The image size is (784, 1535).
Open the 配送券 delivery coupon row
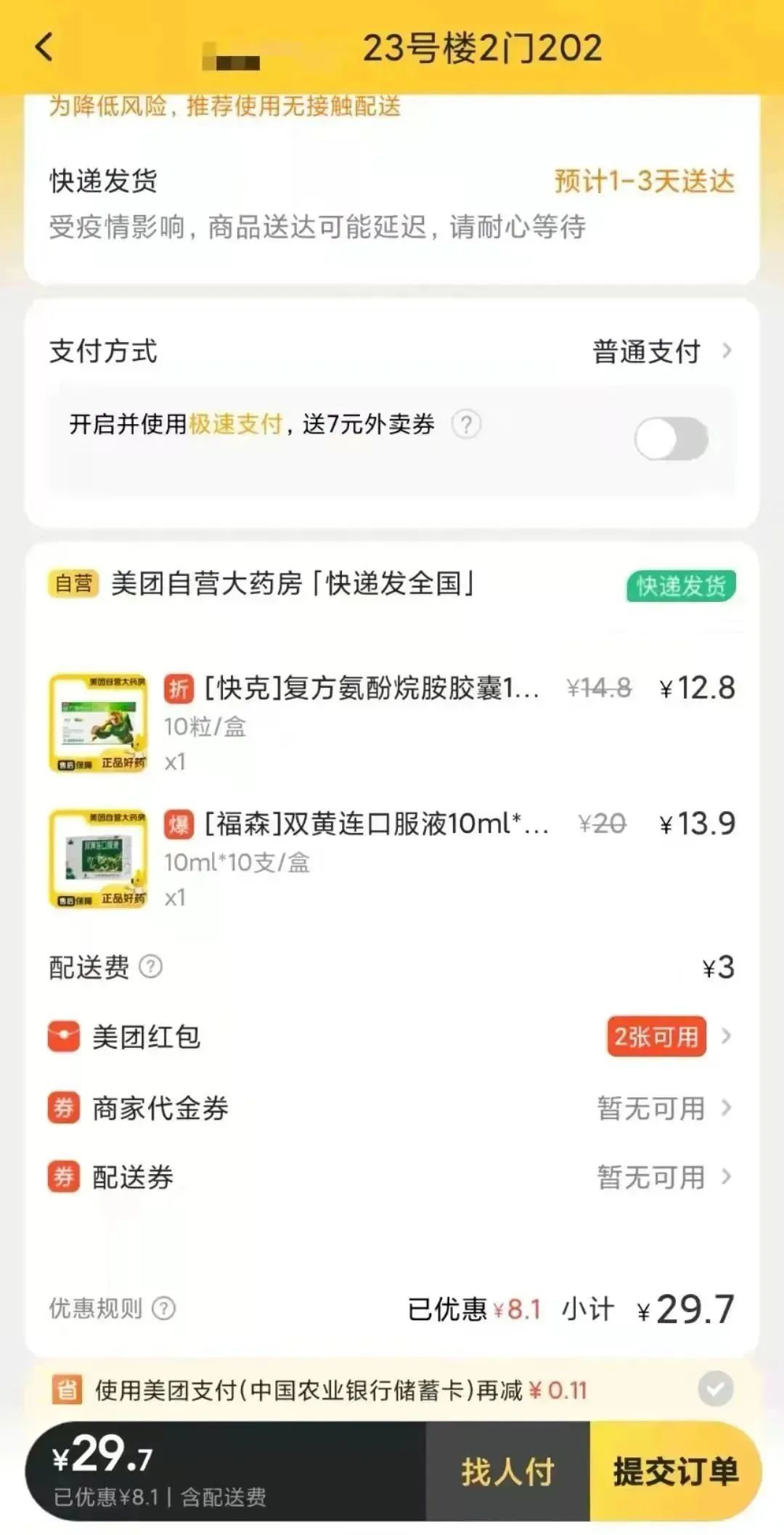coord(392,1177)
